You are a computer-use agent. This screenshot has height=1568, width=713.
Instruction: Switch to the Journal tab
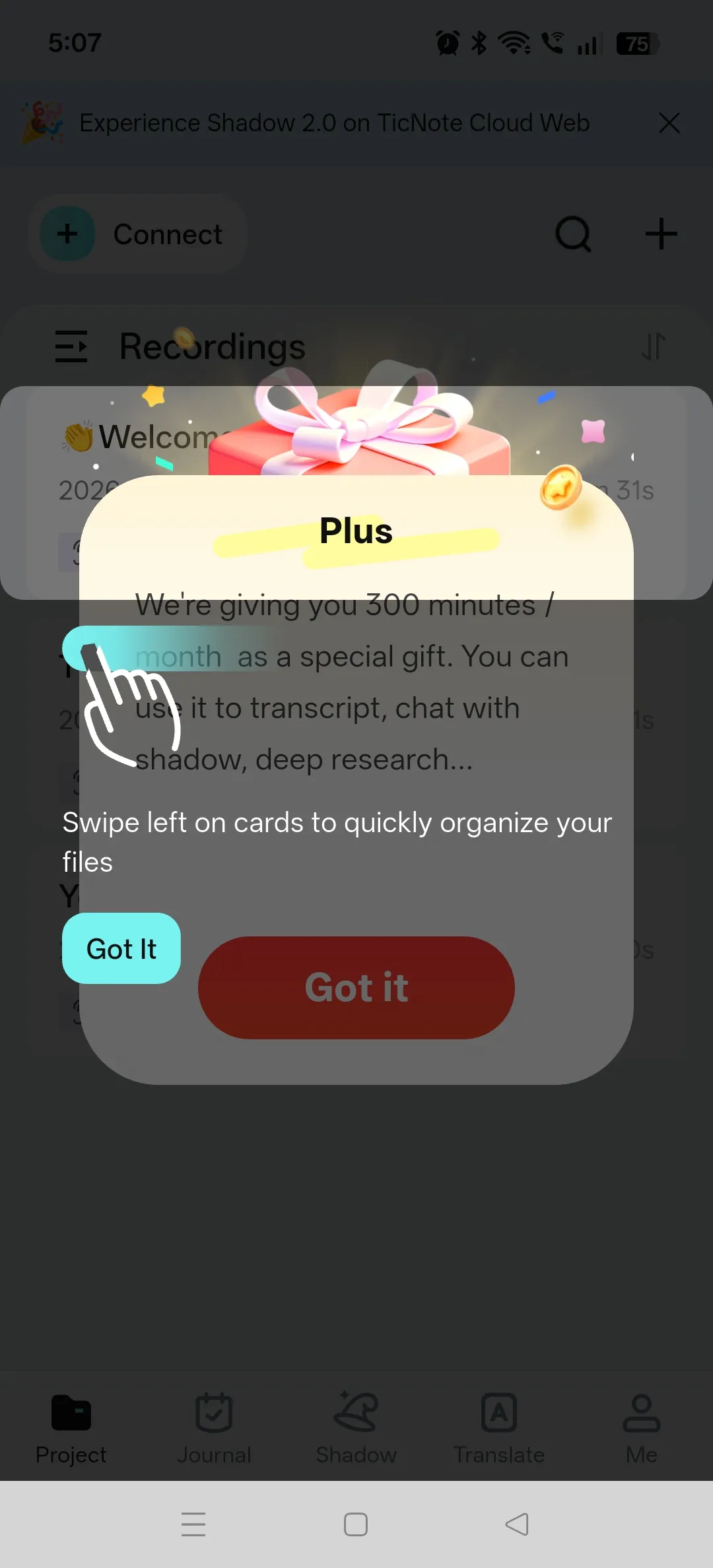pyautogui.click(x=214, y=1428)
